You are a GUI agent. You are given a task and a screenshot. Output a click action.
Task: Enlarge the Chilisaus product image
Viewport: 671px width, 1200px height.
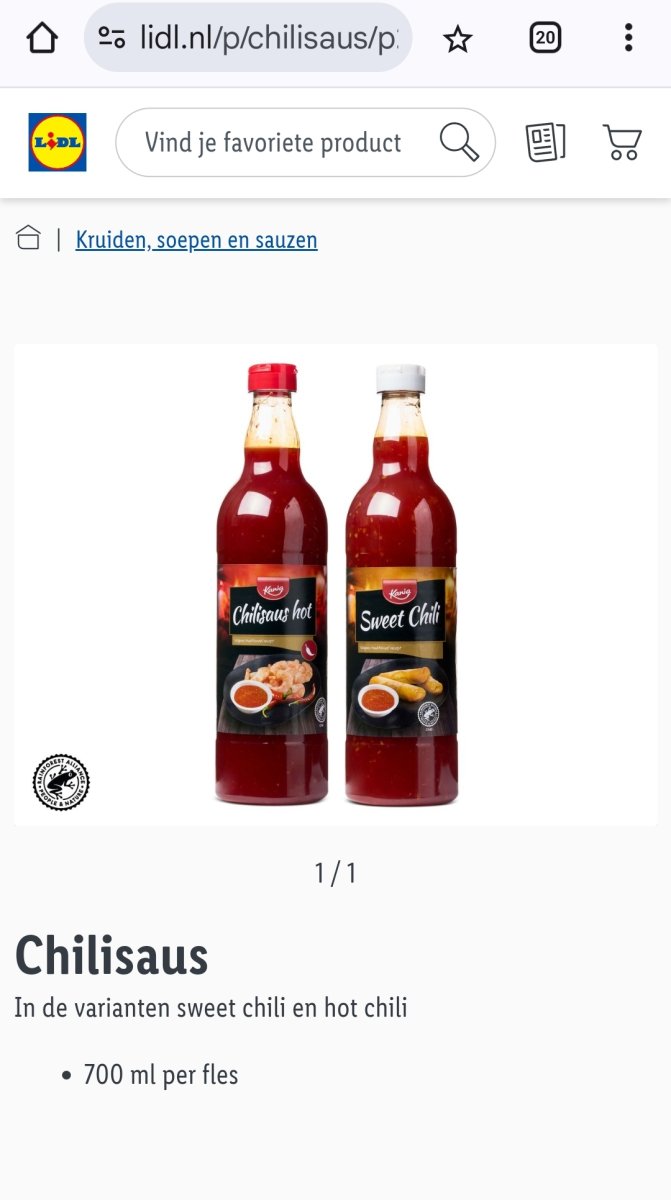coord(336,585)
